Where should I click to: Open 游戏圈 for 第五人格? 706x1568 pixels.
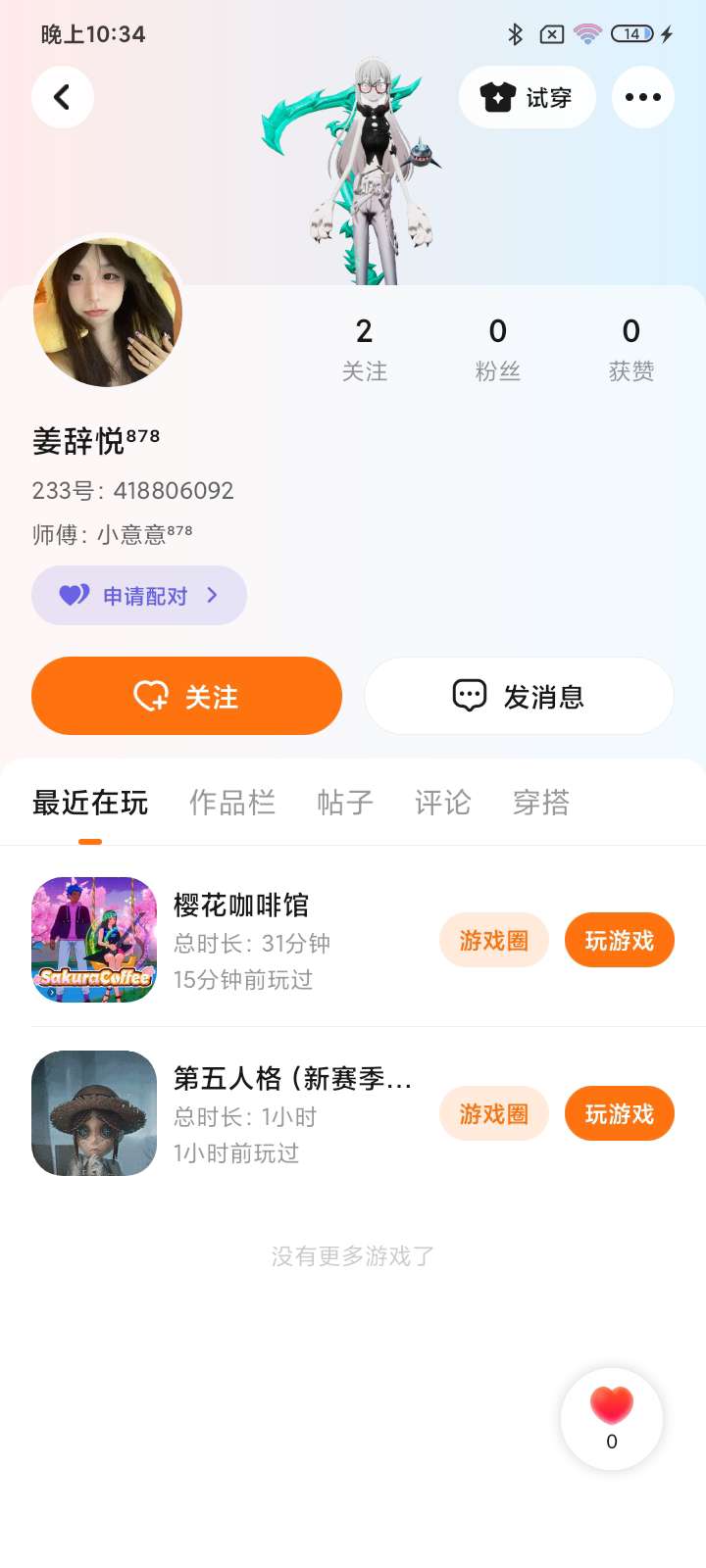coord(493,1114)
